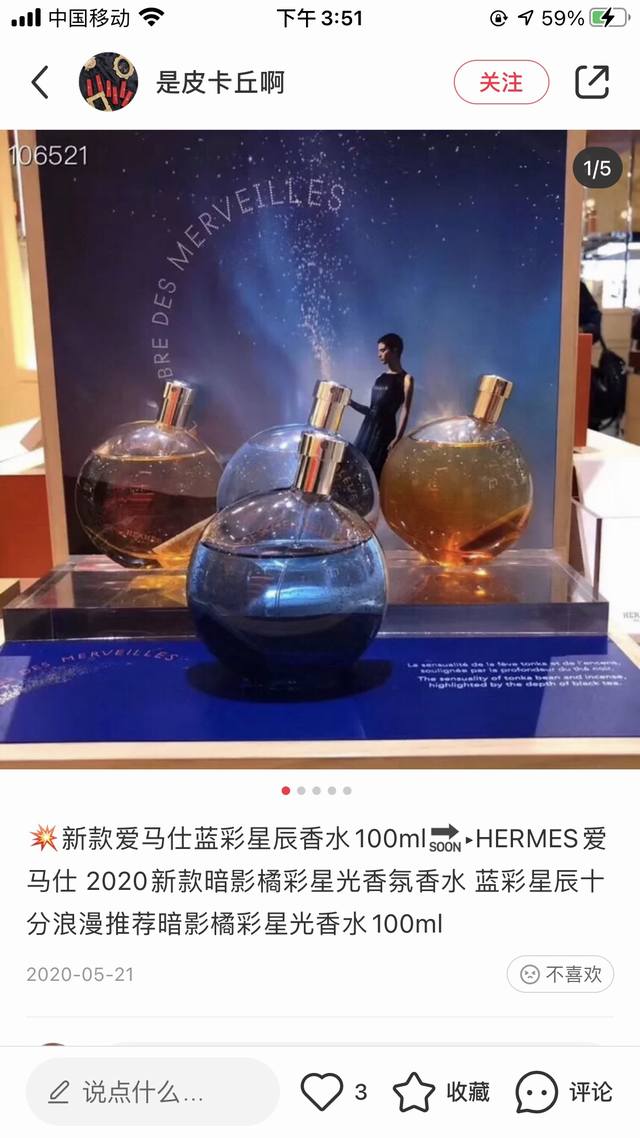Open comments via 评论 bubble
640x1138 pixels.
[x=537, y=1092]
